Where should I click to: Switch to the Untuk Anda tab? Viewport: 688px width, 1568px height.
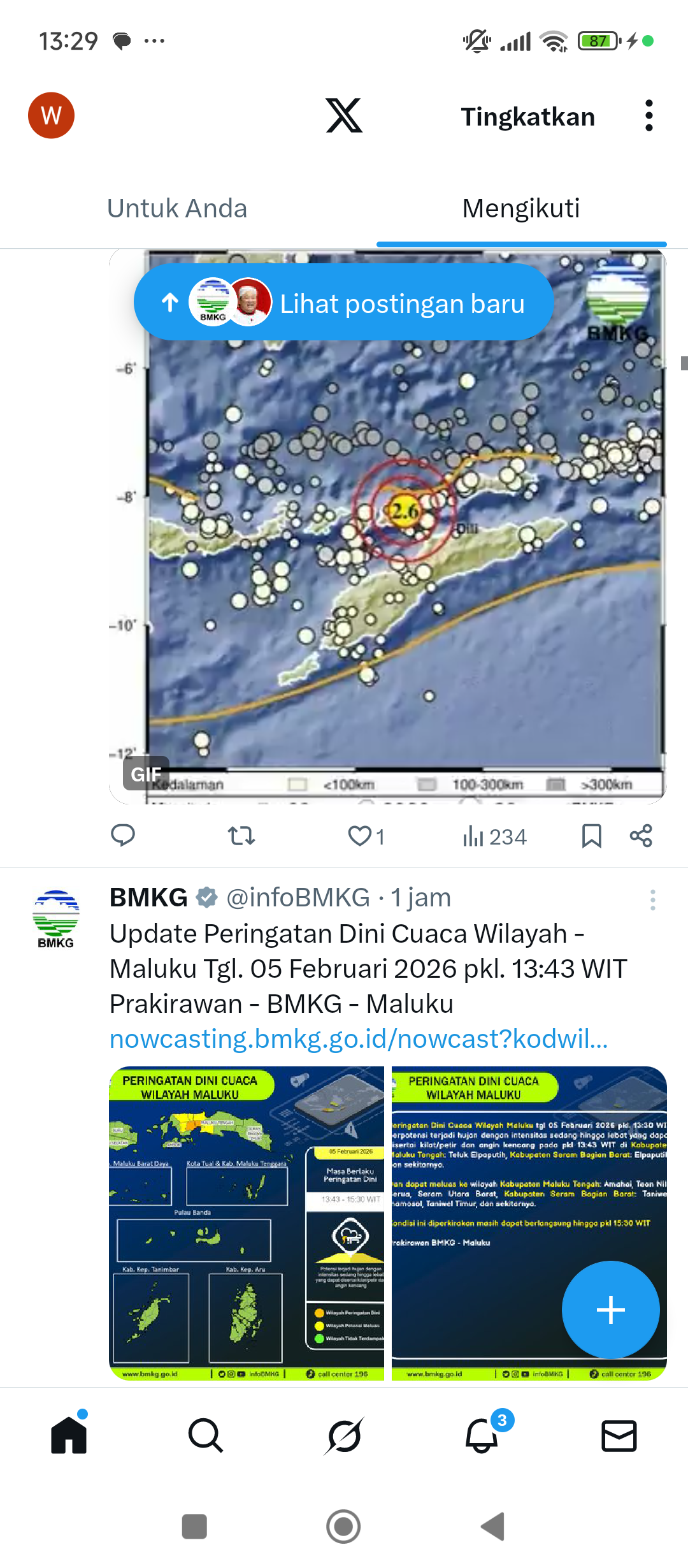(177, 208)
